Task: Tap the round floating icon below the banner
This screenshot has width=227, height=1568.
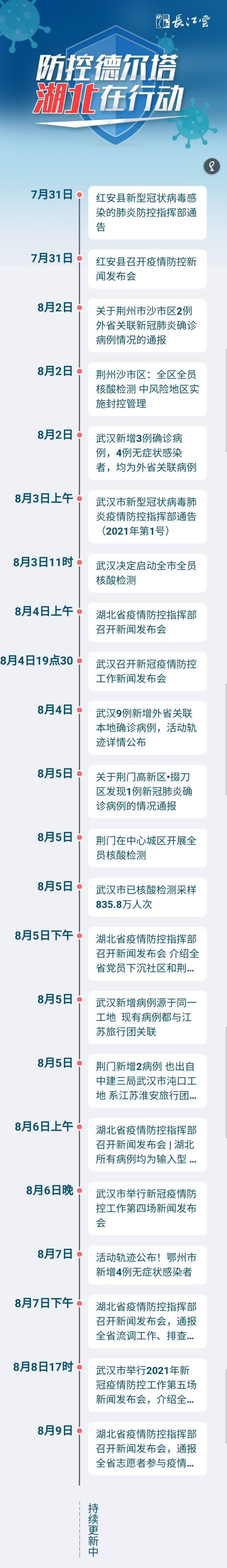Action: [x=211, y=165]
